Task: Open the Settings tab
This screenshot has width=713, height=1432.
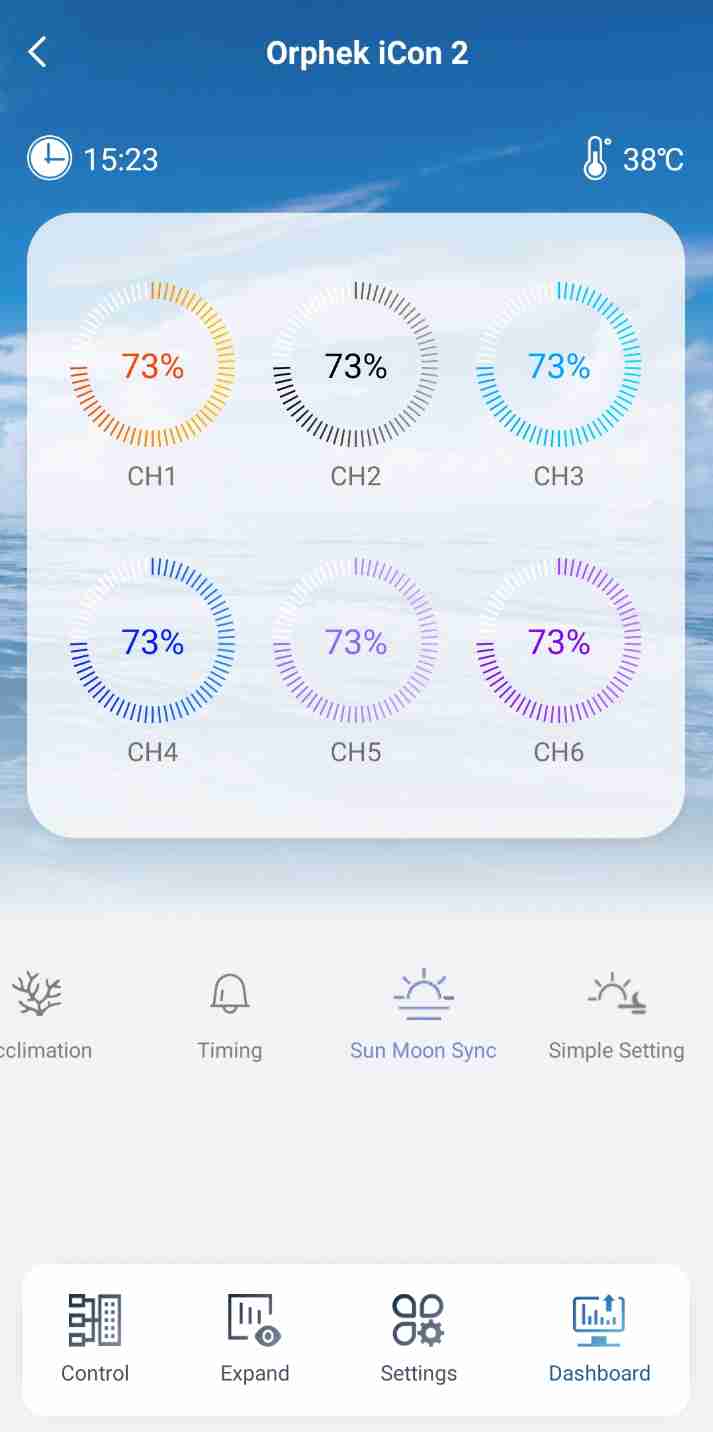Action: [419, 1339]
